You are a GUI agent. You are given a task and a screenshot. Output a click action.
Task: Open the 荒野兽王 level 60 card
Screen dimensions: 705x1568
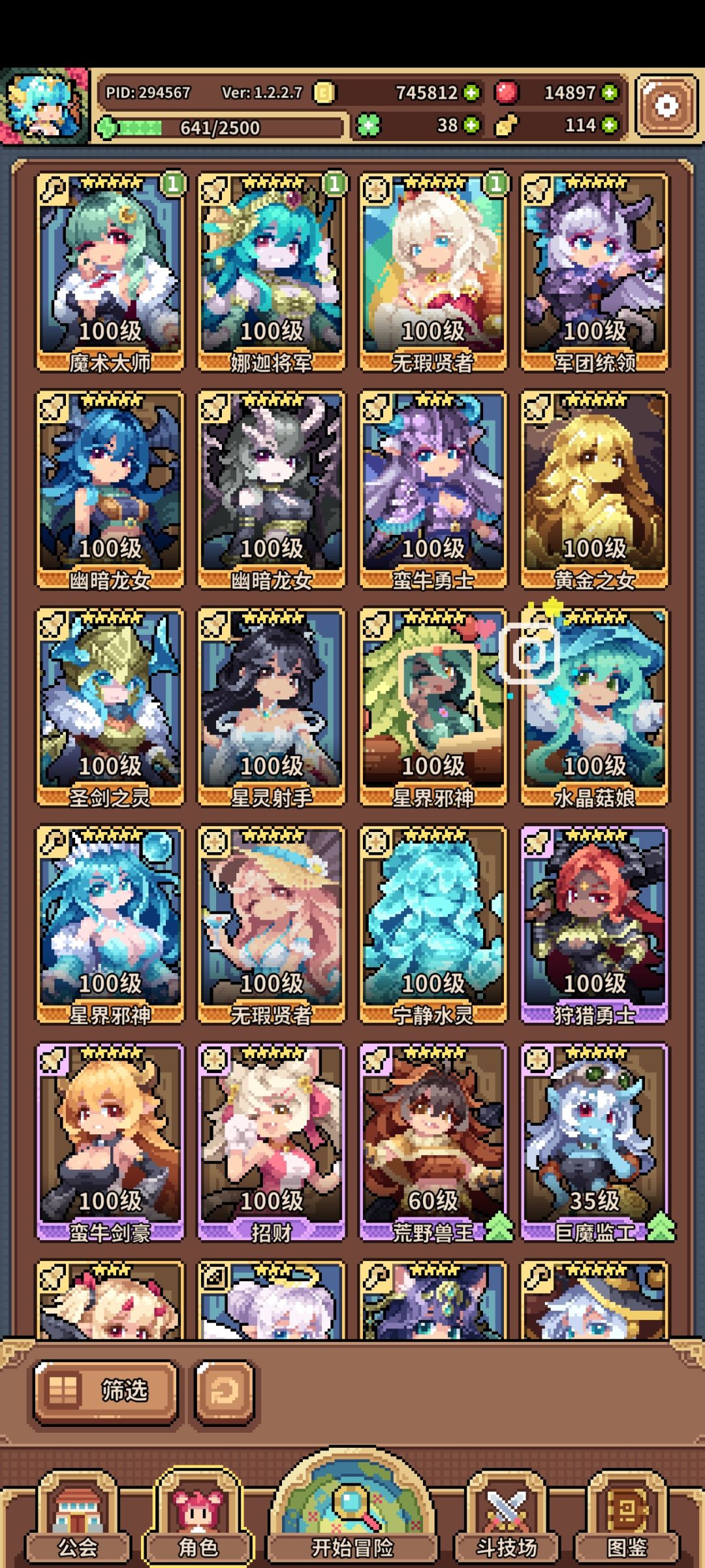(433, 1142)
